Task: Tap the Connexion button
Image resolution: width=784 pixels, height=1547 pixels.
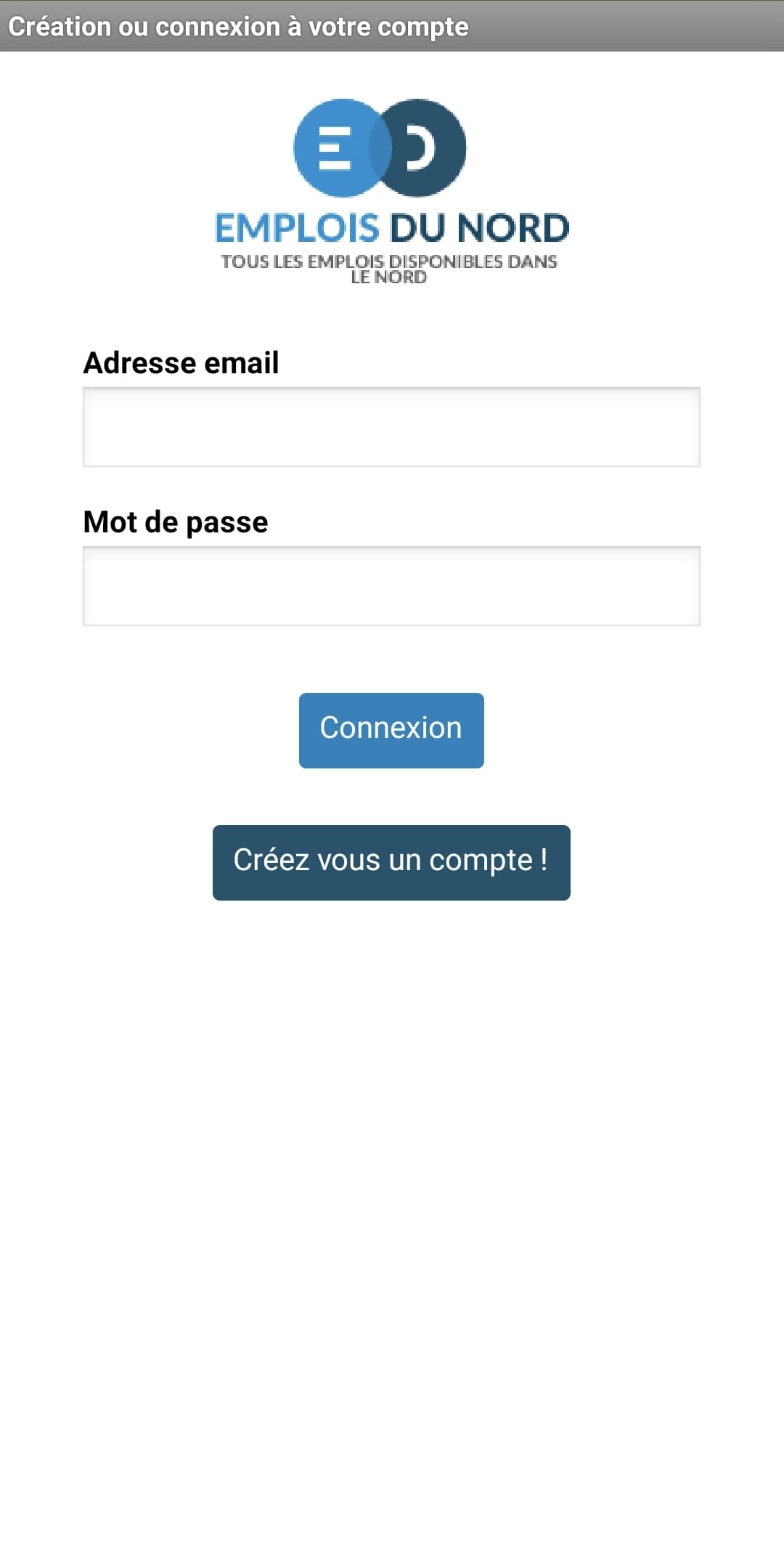Action: [391, 730]
